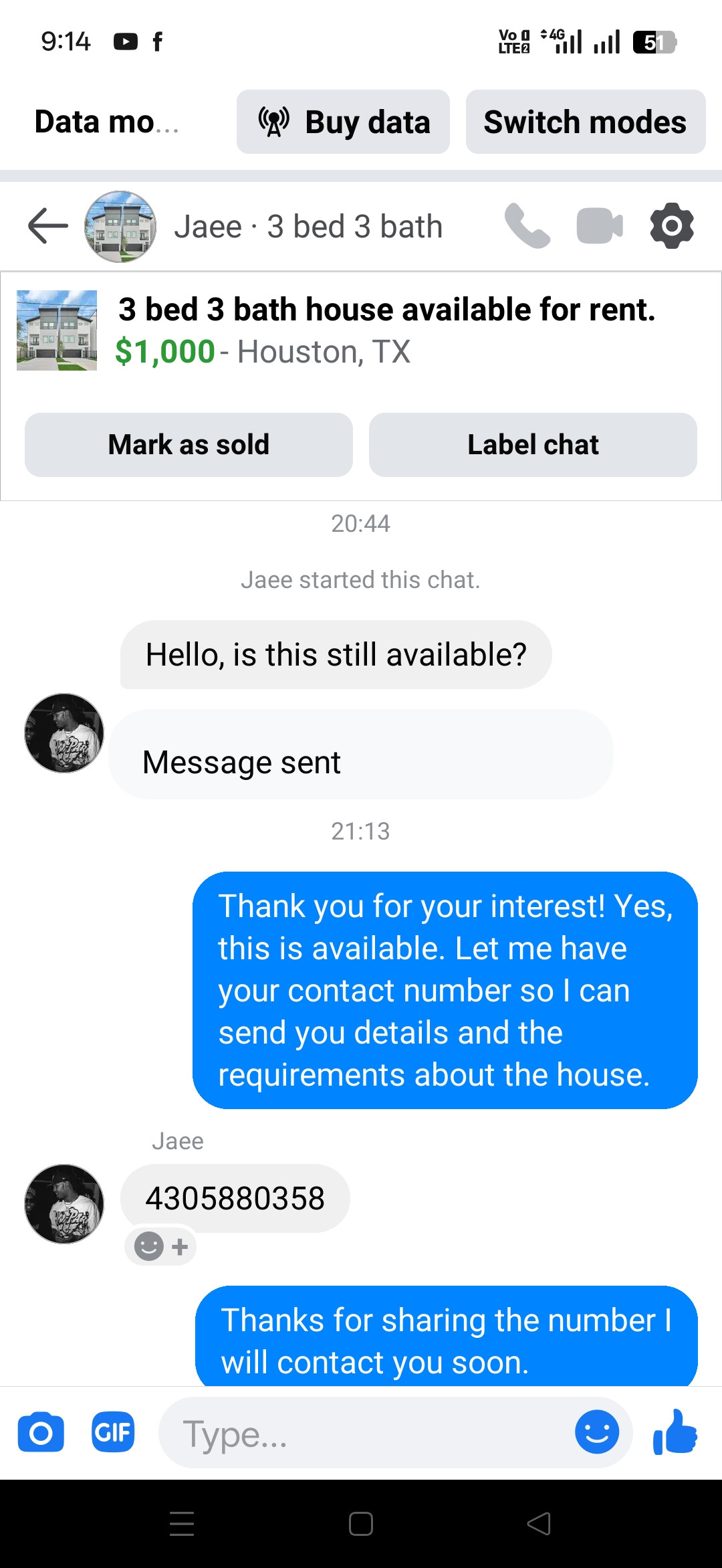722x1568 pixels.
Task: Tap Switch modes button
Action: 585,122
